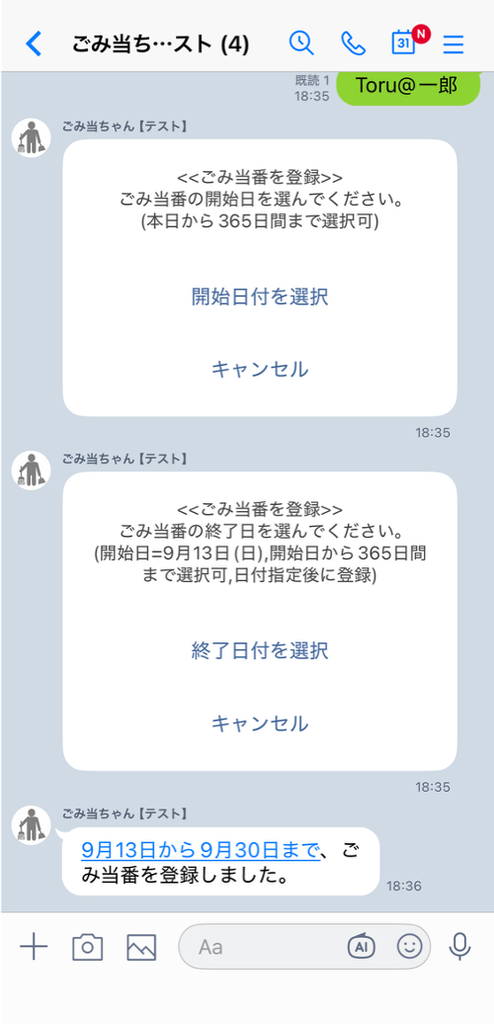
Task: Go back from the chat
Action: coord(33,44)
